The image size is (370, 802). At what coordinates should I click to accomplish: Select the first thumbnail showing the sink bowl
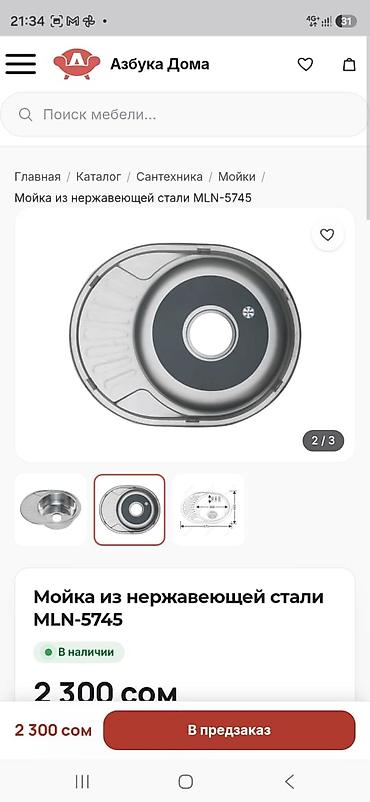click(x=50, y=509)
